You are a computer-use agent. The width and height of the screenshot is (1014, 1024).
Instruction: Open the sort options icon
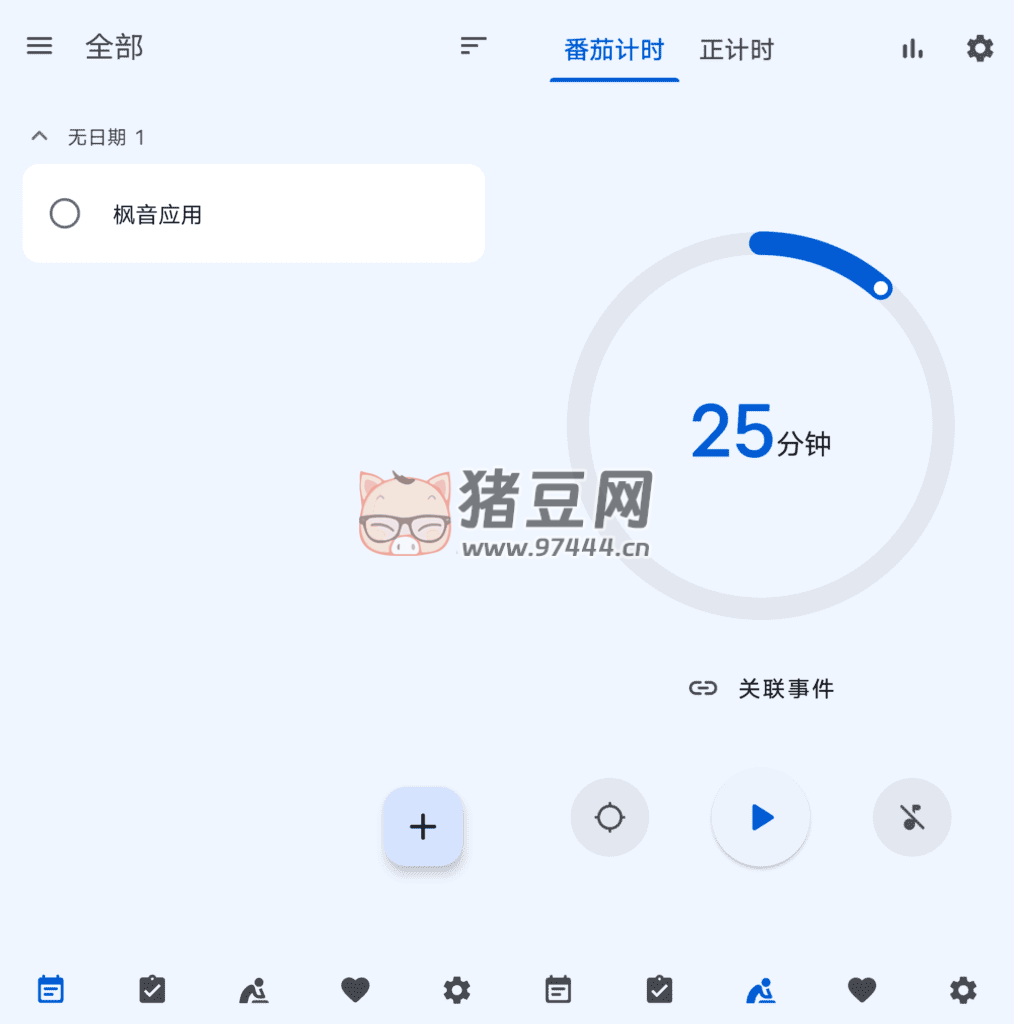[x=473, y=46]
